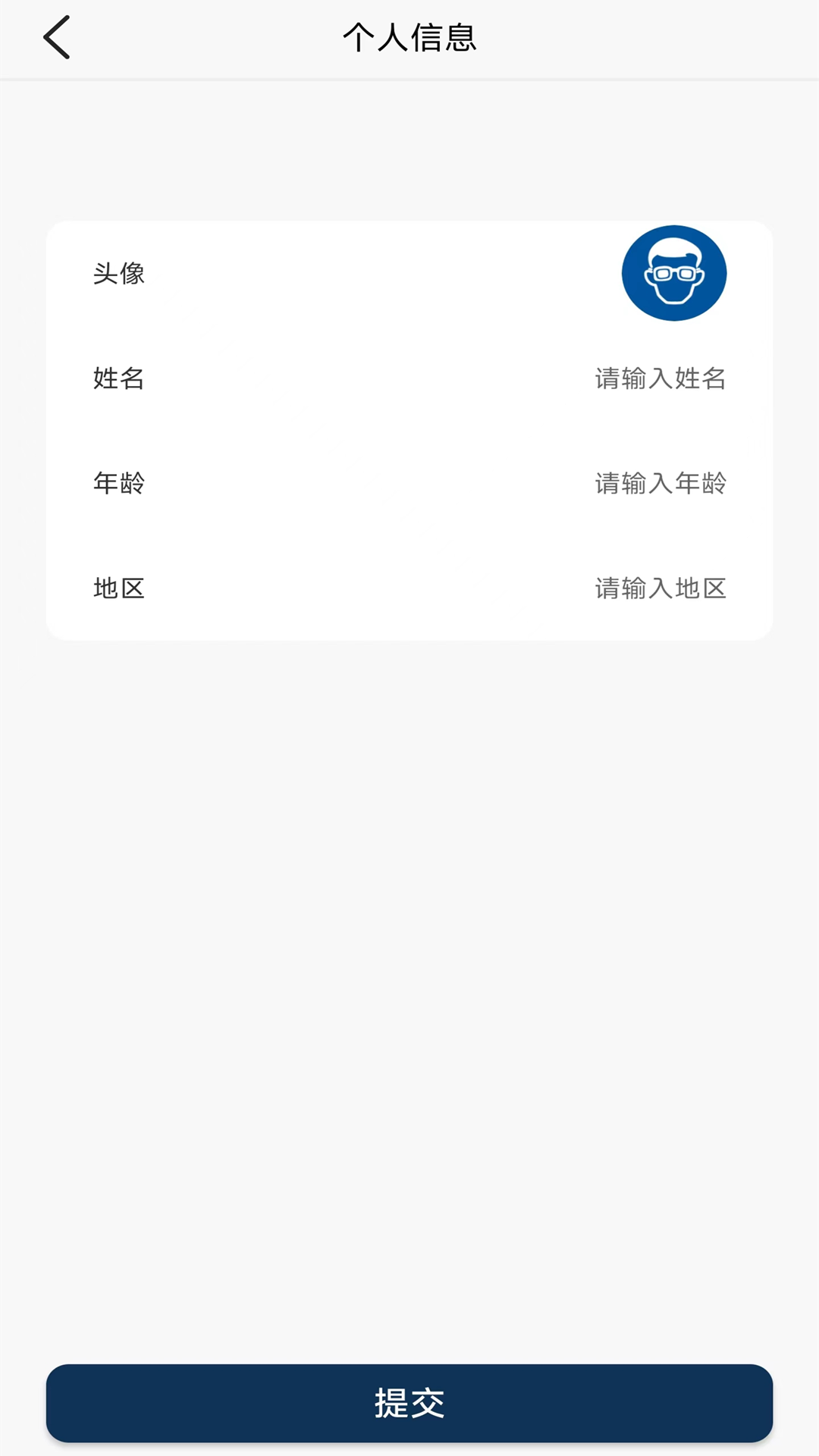Viewport: 819px width, 1456px height.
Task: Change the profile avatar picture
Action: click(673, 273)
